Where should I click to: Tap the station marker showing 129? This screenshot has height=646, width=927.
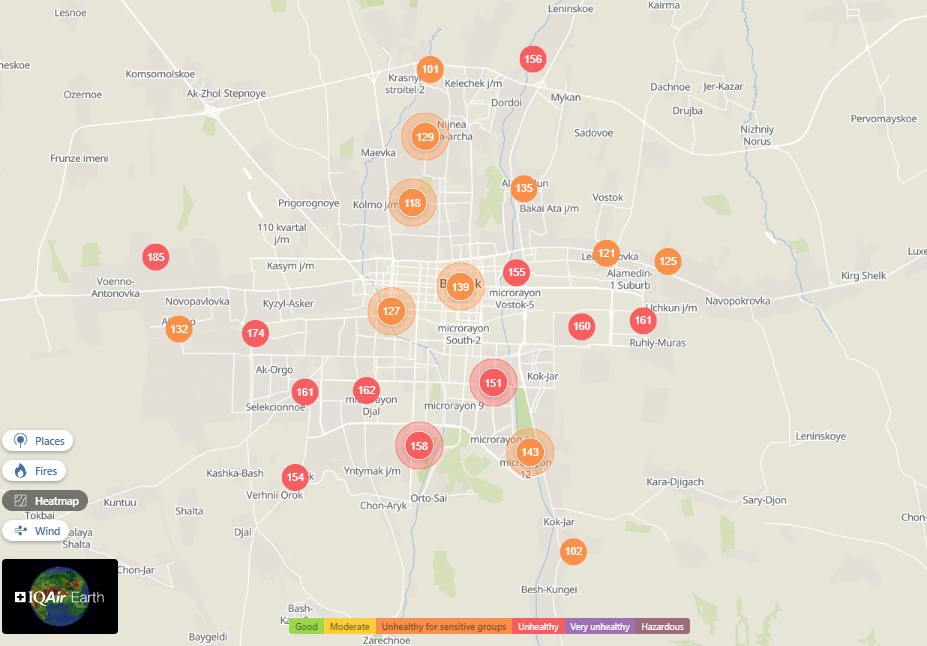(x=425, y=137)
